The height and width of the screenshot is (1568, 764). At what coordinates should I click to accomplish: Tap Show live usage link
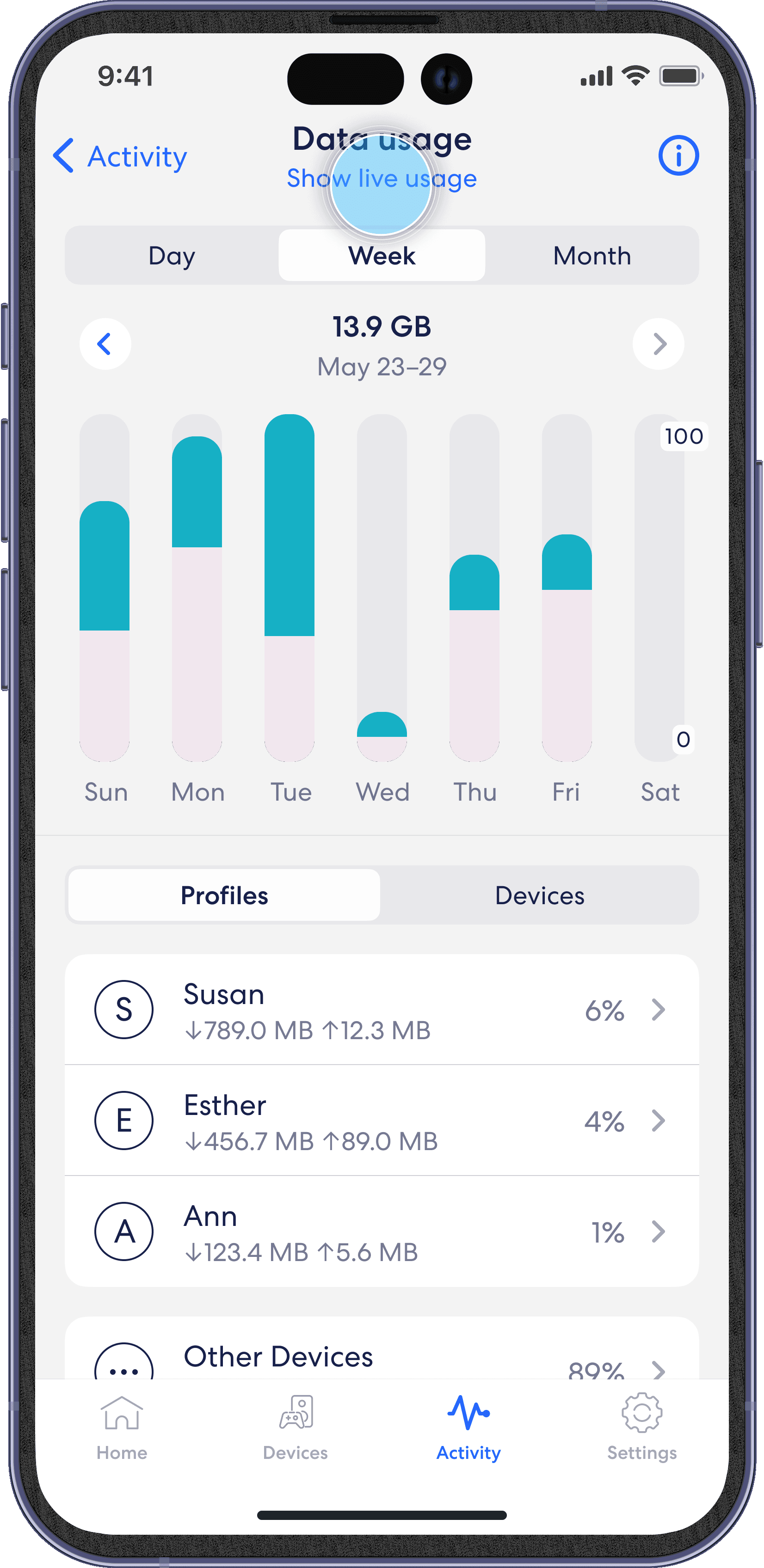coord(382,179)
